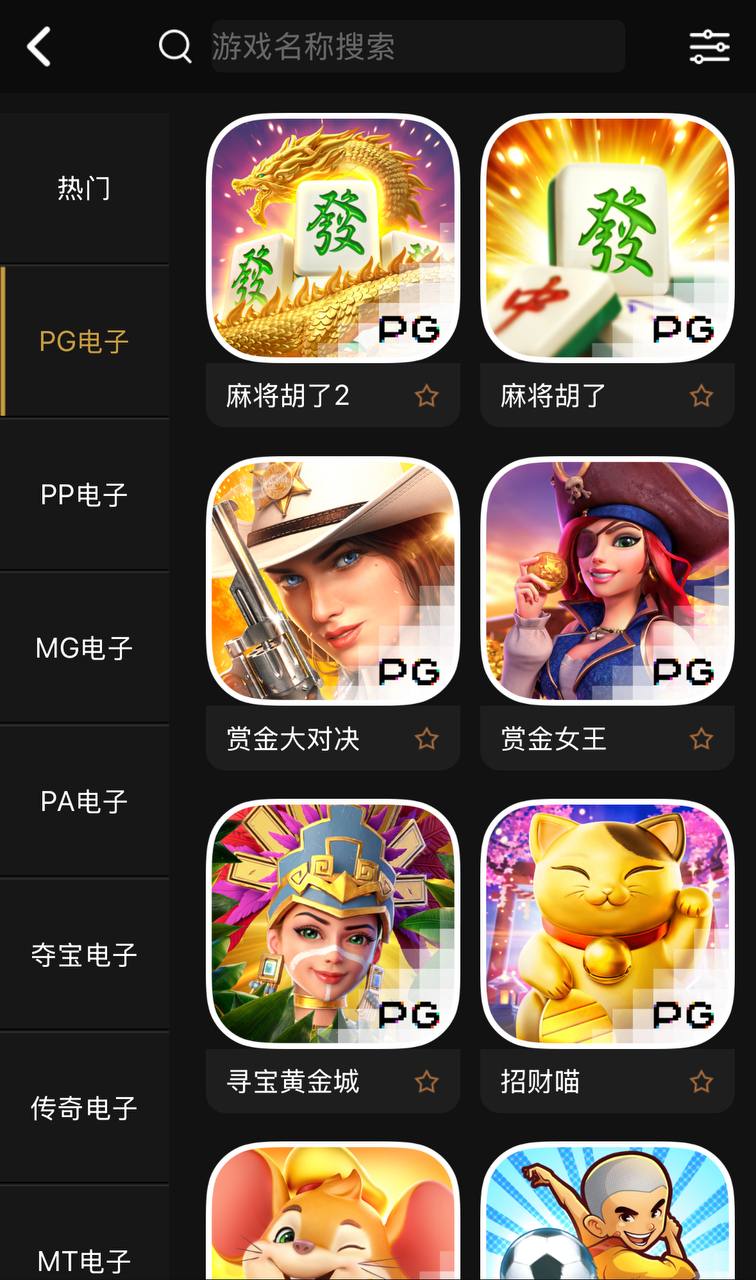756x1280 pixels.
Task: Open the 赏金大对决 game
Action: 333,581
